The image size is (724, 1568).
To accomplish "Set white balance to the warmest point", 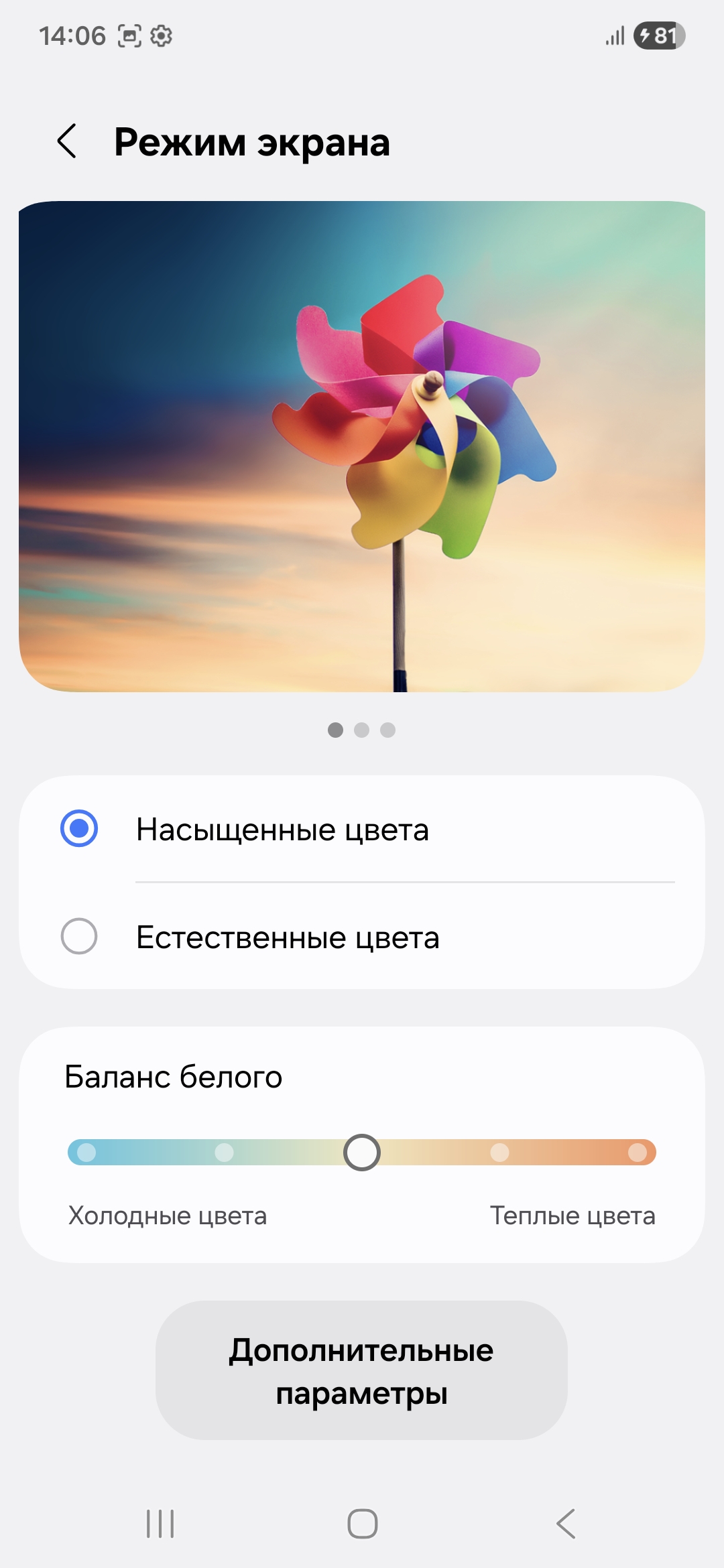I will point(638,1153).
